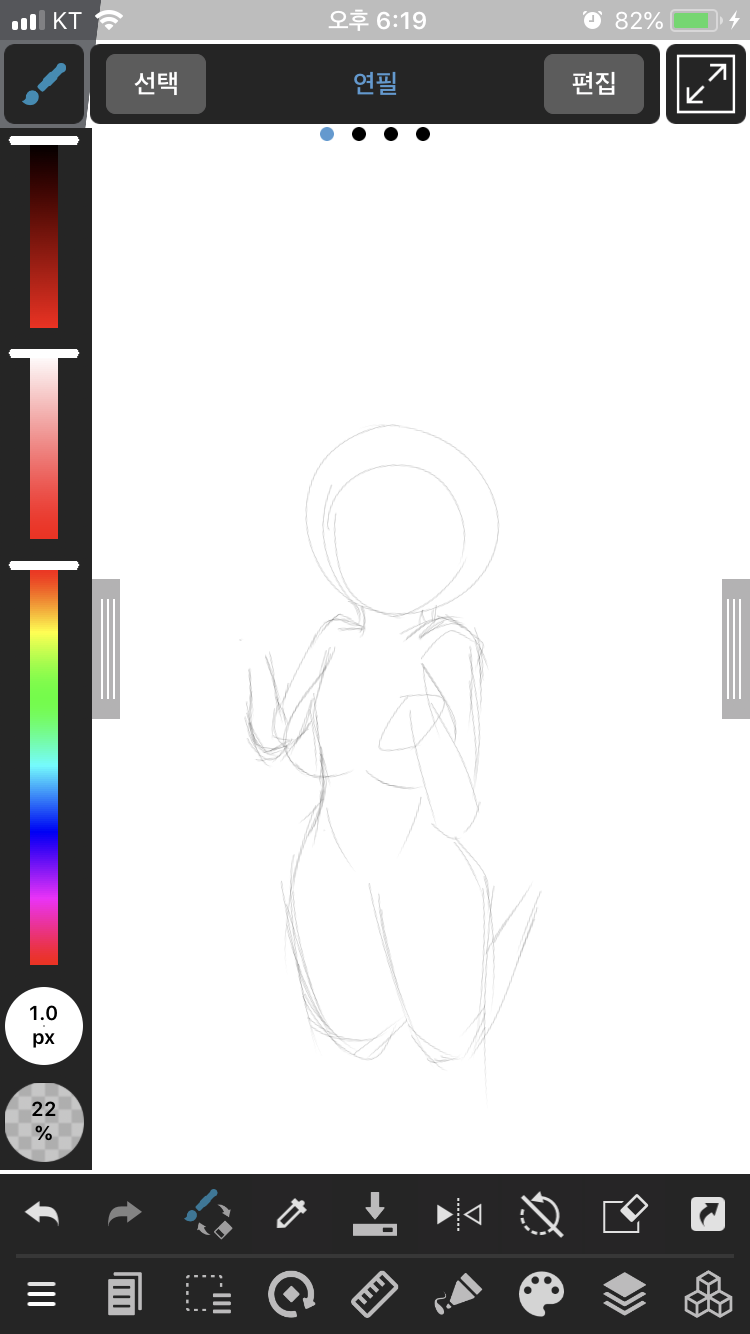Open the color palette
This screenshot has width=750, height=1334.
click(x=541, y=1296)
